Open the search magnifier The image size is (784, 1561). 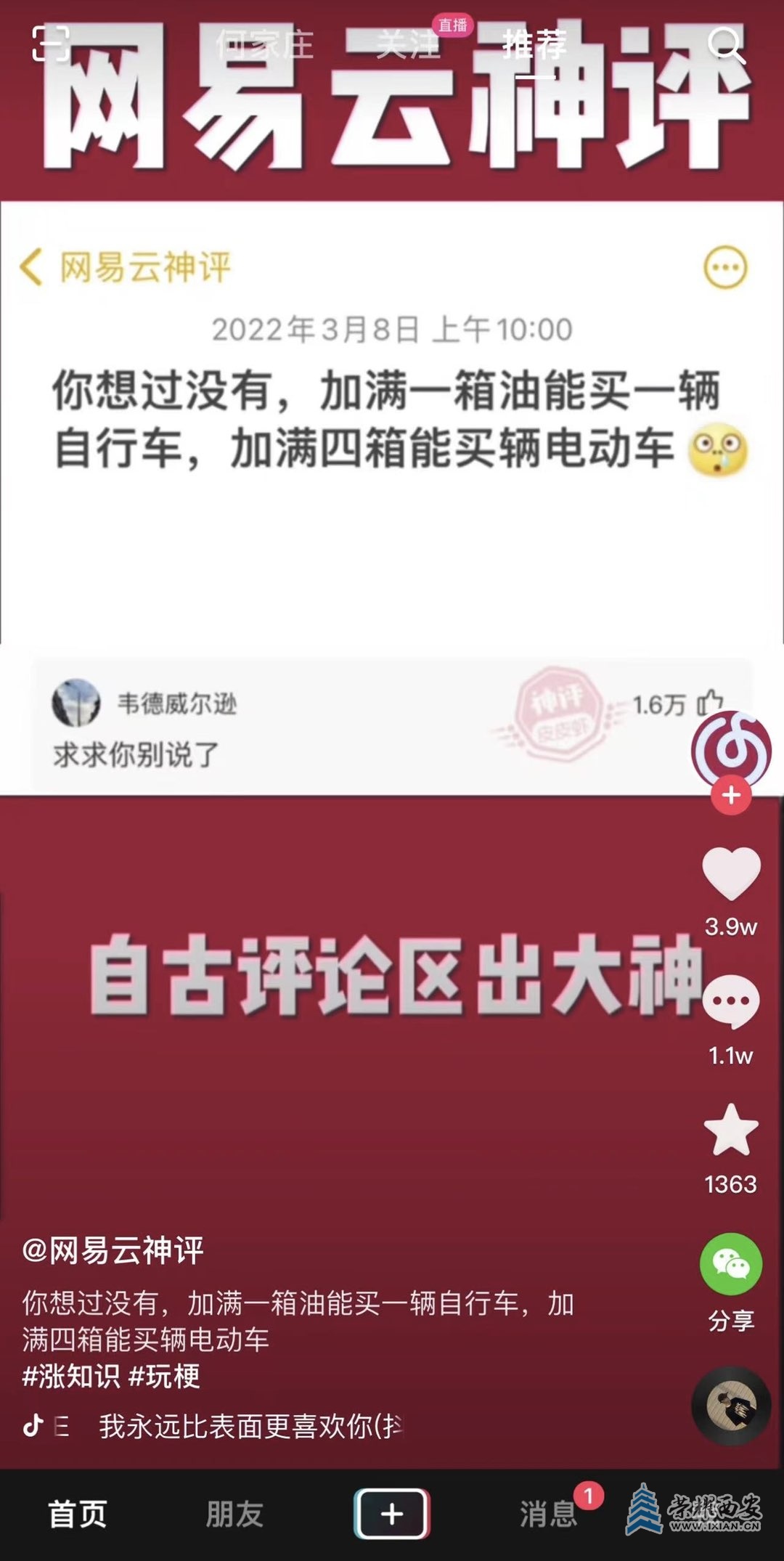pyautogui.click(x=726, y=45)
